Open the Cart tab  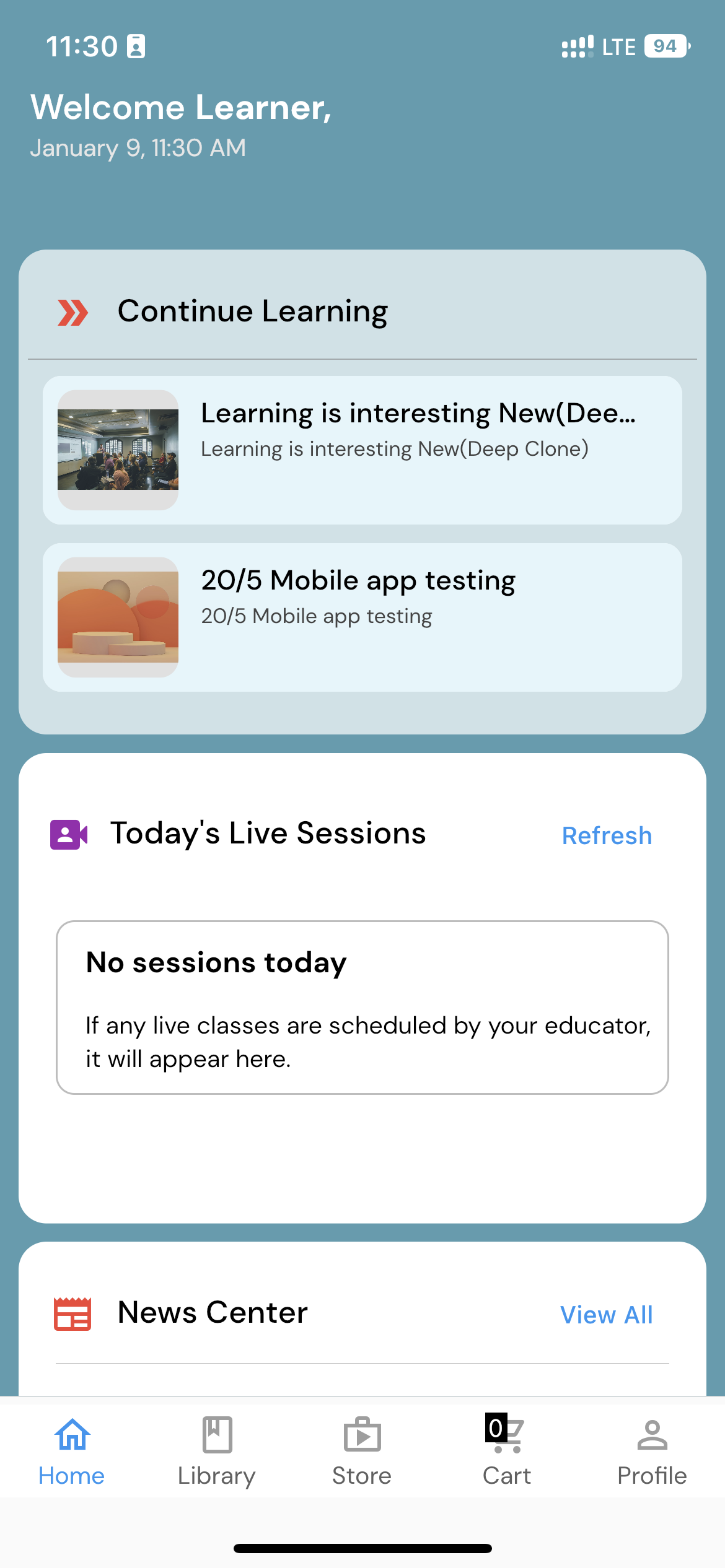pos(507,1451)
